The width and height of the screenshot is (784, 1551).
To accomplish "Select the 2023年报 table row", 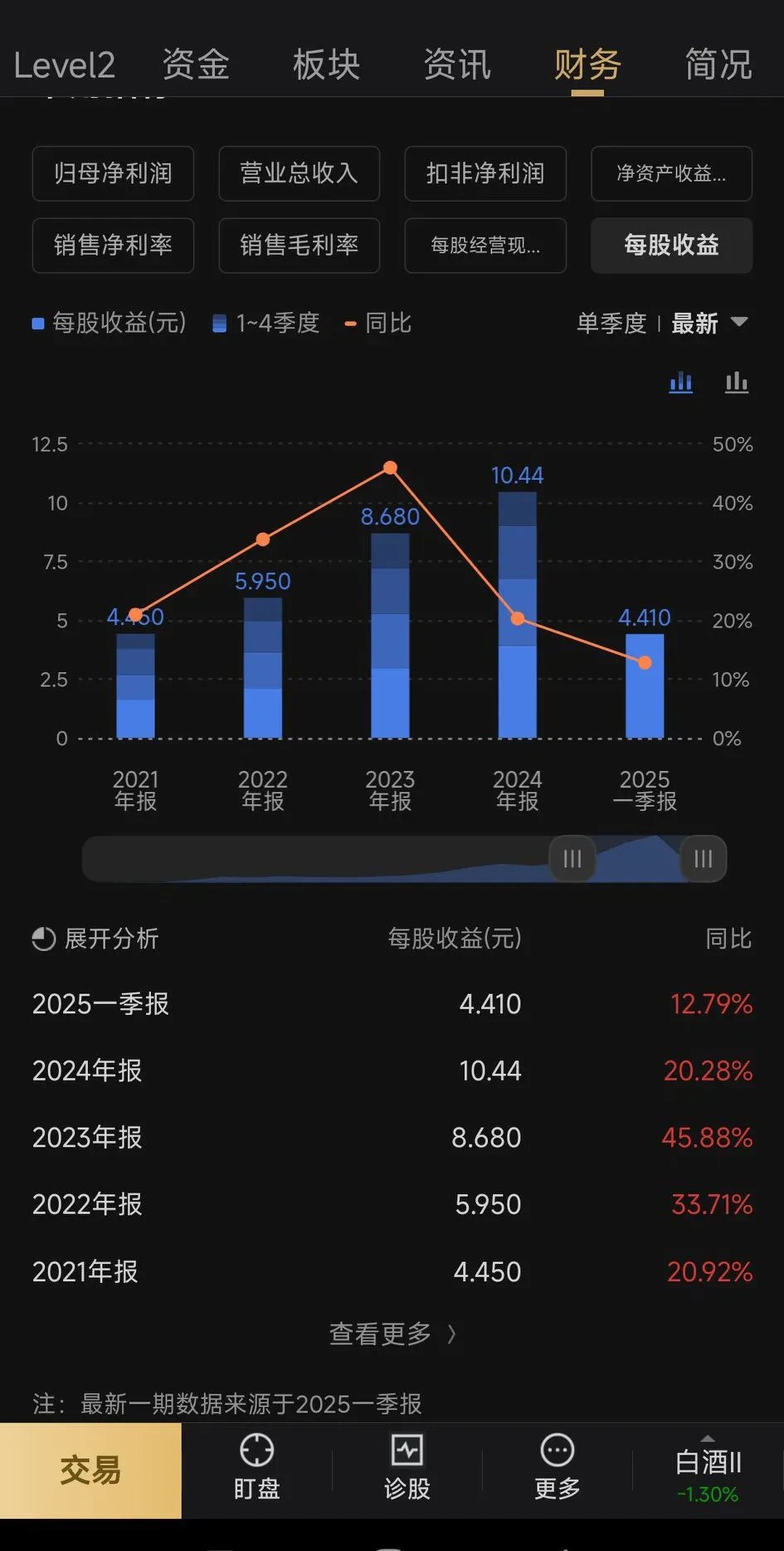I will [x=390, y=1138].
